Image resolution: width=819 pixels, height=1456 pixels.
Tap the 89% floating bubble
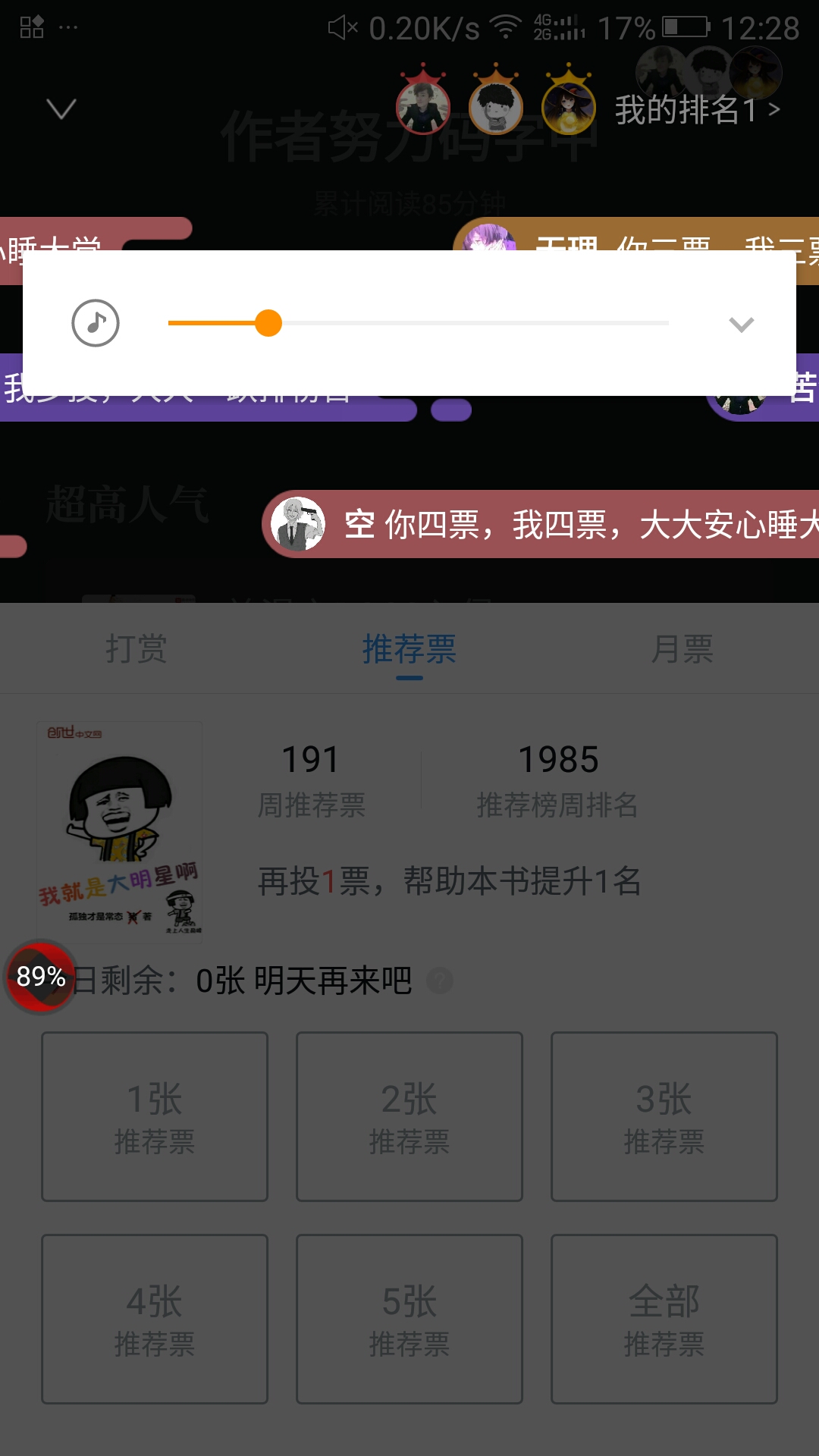click(x=41, y=977)
